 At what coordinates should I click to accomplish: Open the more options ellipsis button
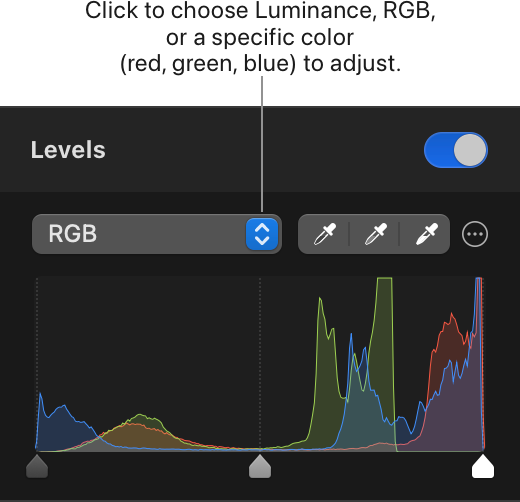[475, 234]
